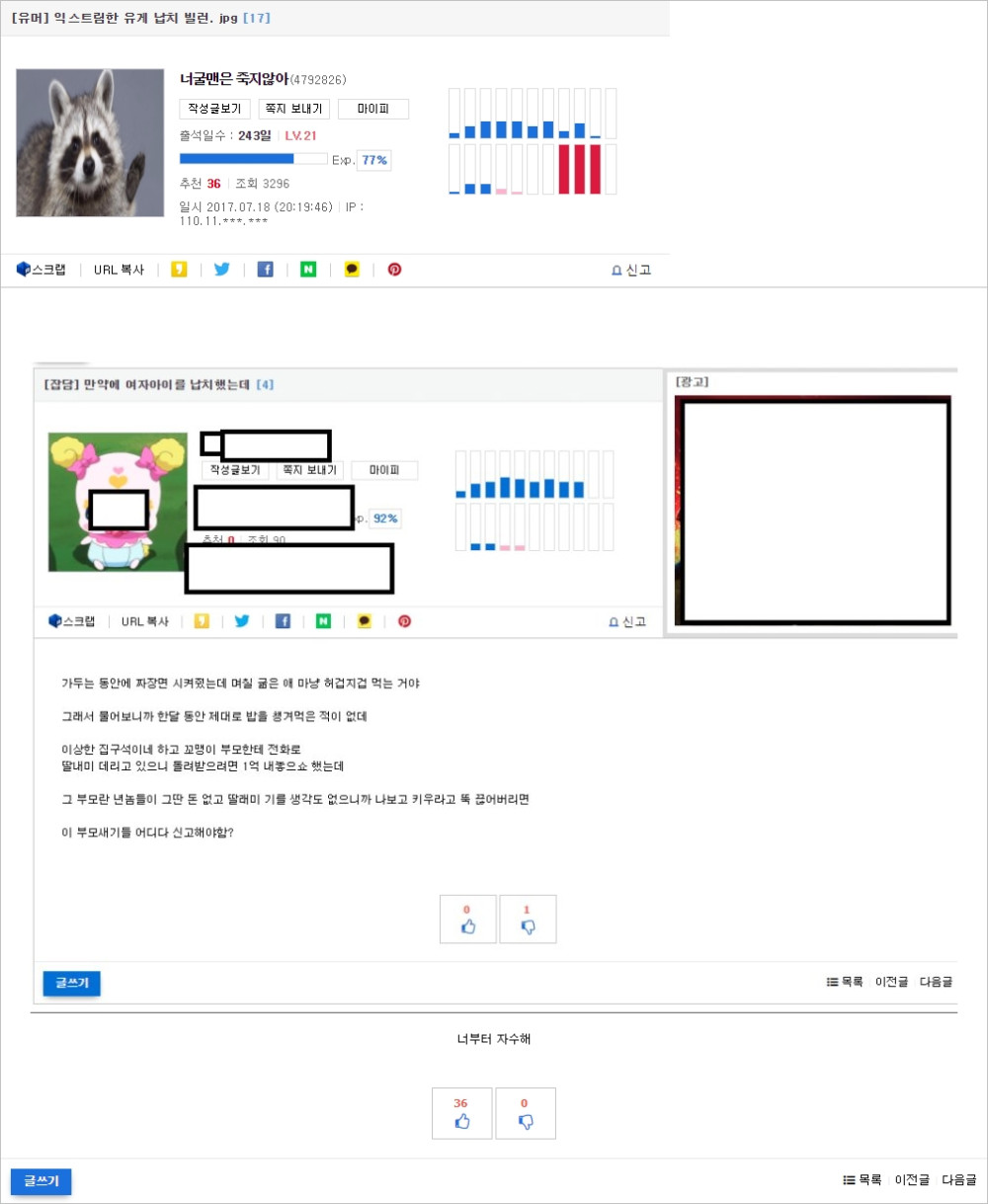
Task: Share the main post on Pinterest
Action: click(x=394, y=270)
